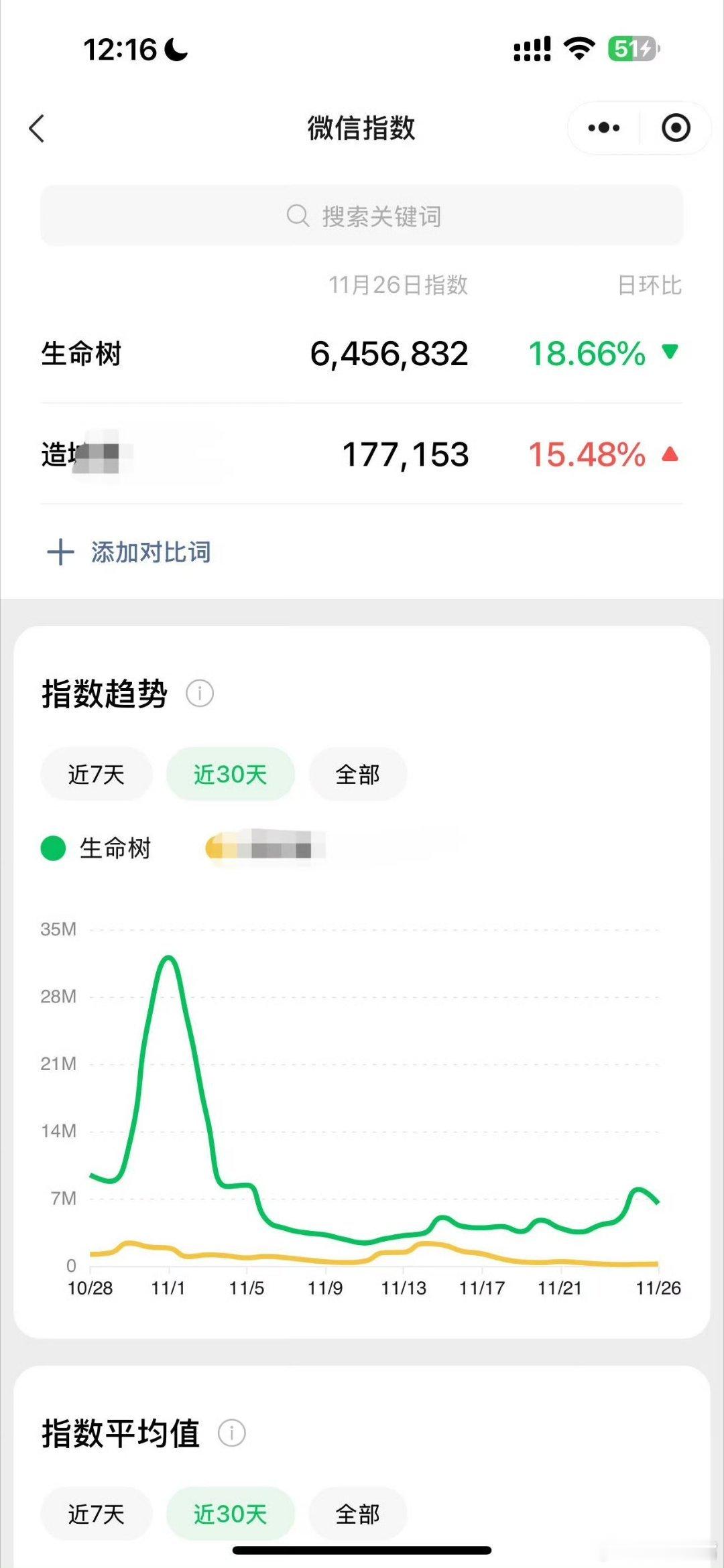This screenshot has width=724, height=1568.
Task: Tap the magnifier icon in the search bar
Action: [296, 215]
